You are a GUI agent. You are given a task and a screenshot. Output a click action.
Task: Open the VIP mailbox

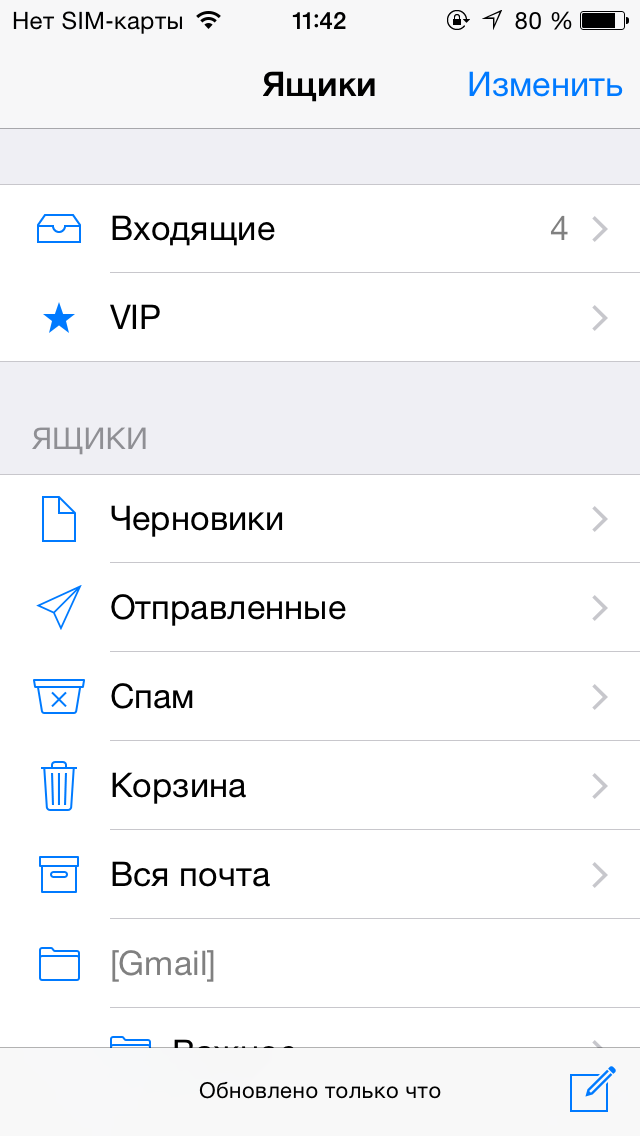320,318
